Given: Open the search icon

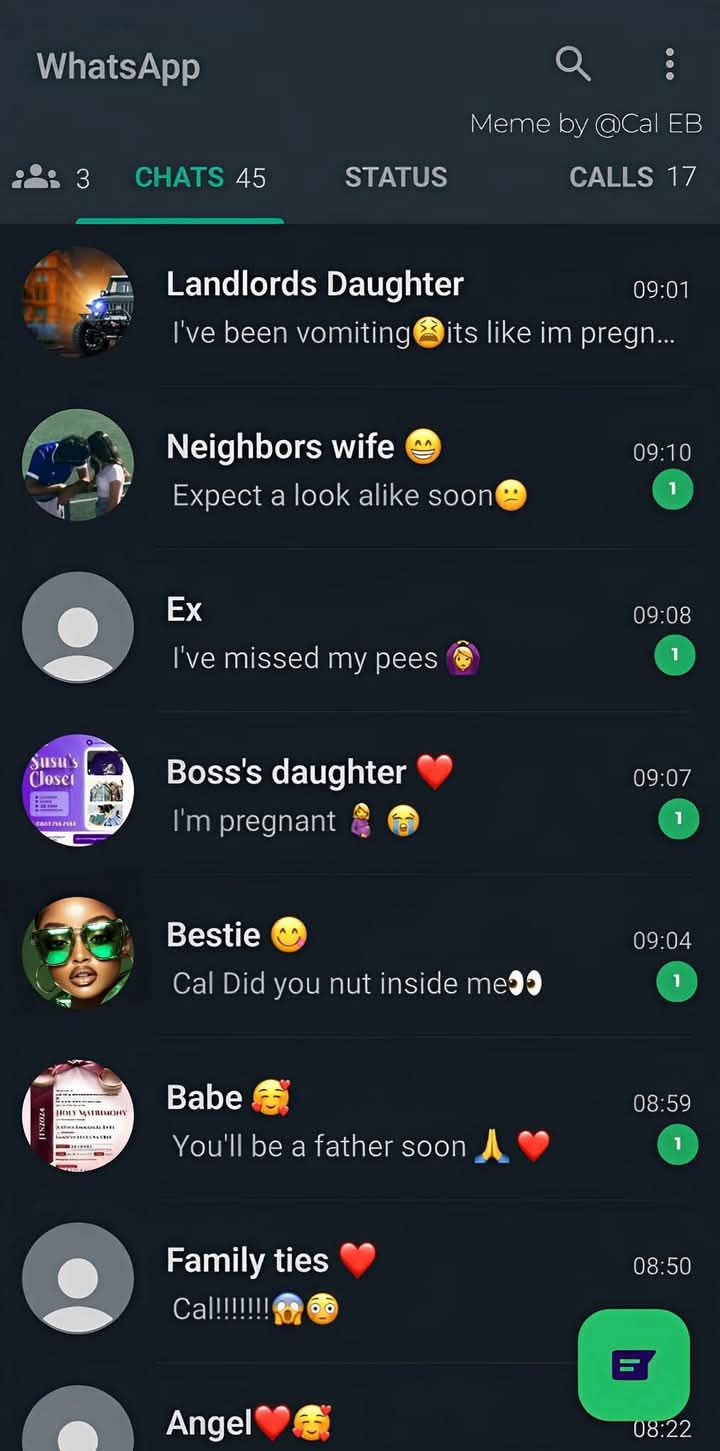Looking at the screenshot, I should point(573,64).
